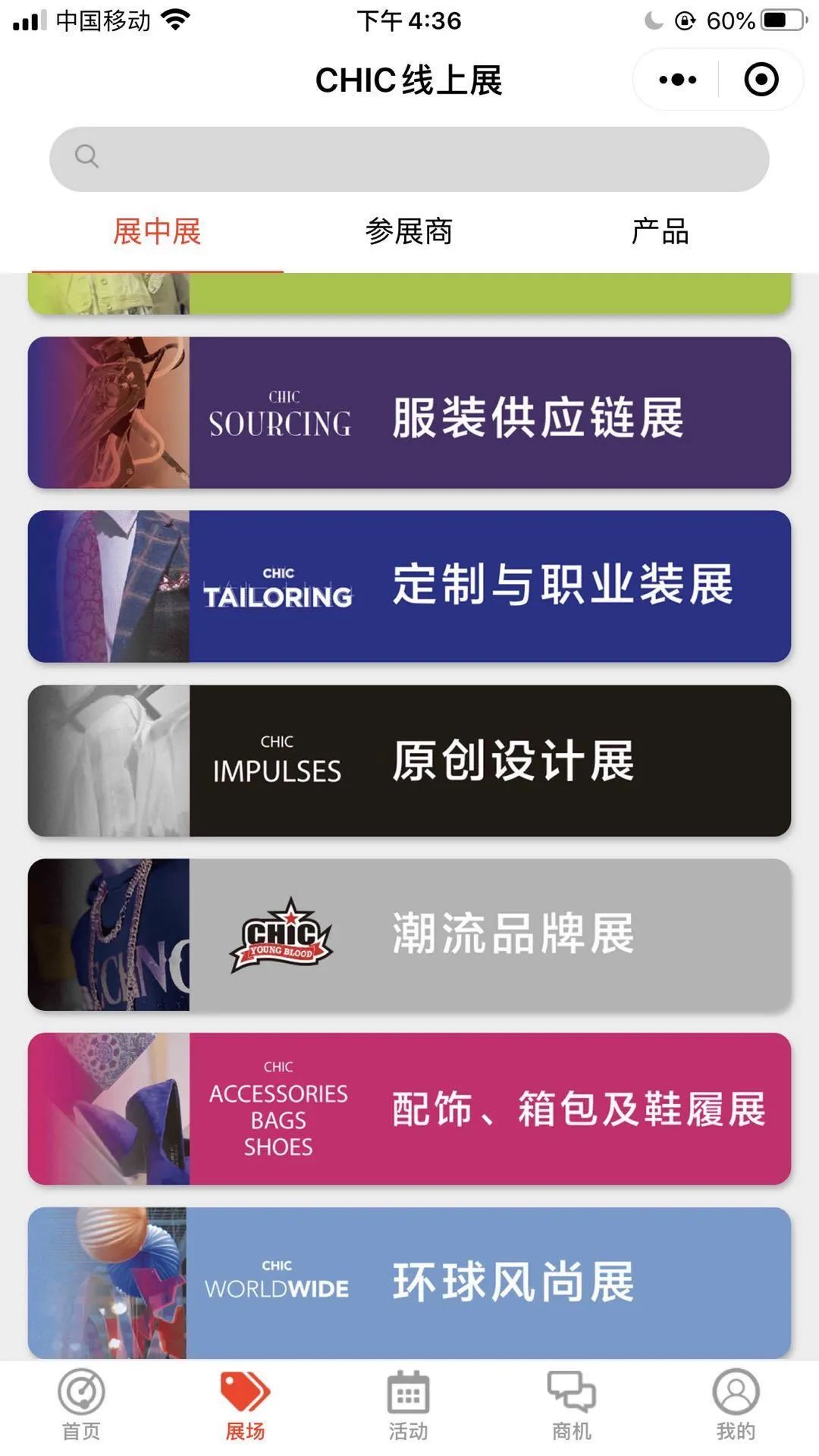Switch to the 产品 tab
Image resolution: width=819 pixels, height=1456 pixels.
click(660, 232)
